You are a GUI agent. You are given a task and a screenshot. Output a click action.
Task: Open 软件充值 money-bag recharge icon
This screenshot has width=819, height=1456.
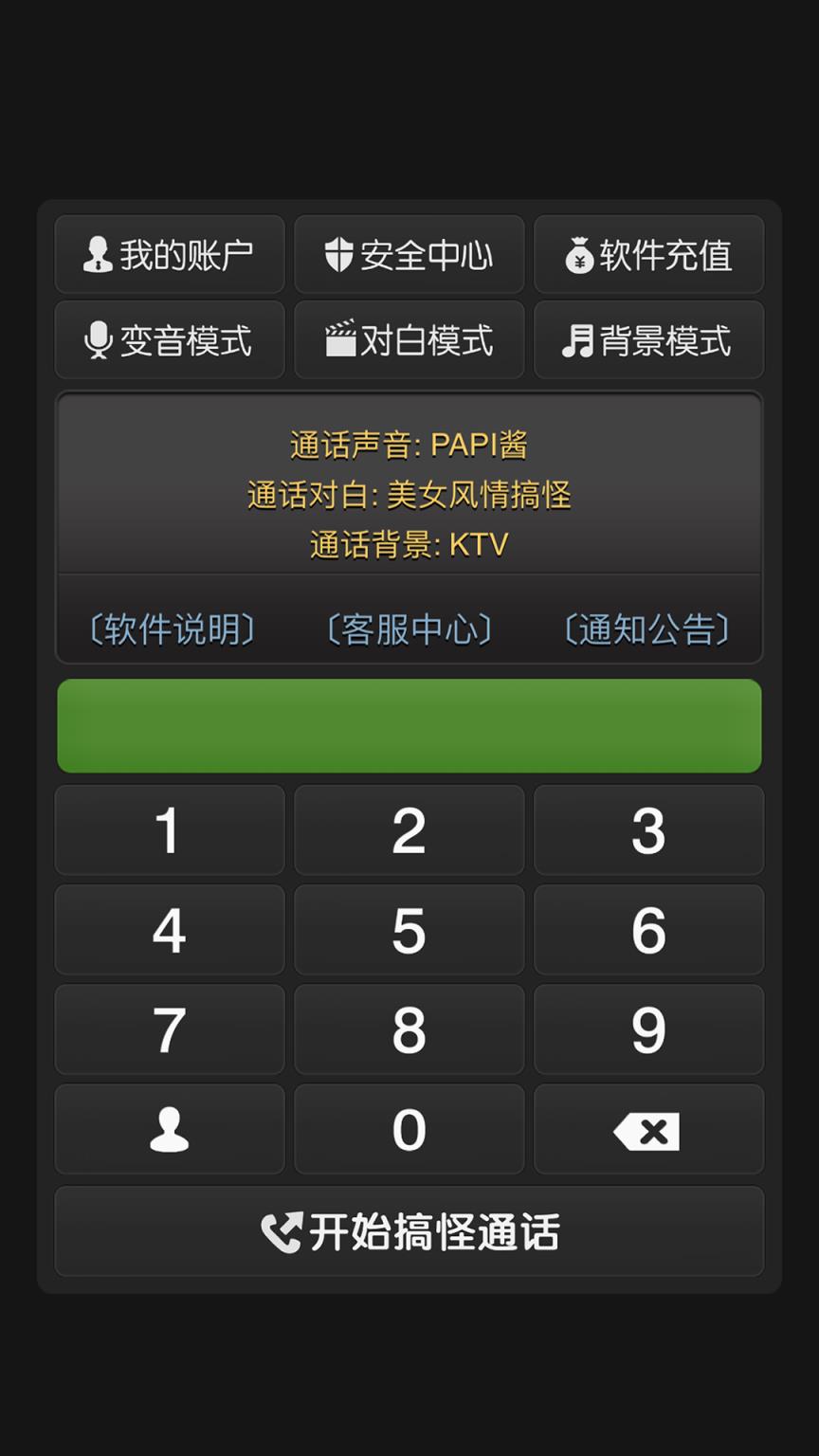580,254
